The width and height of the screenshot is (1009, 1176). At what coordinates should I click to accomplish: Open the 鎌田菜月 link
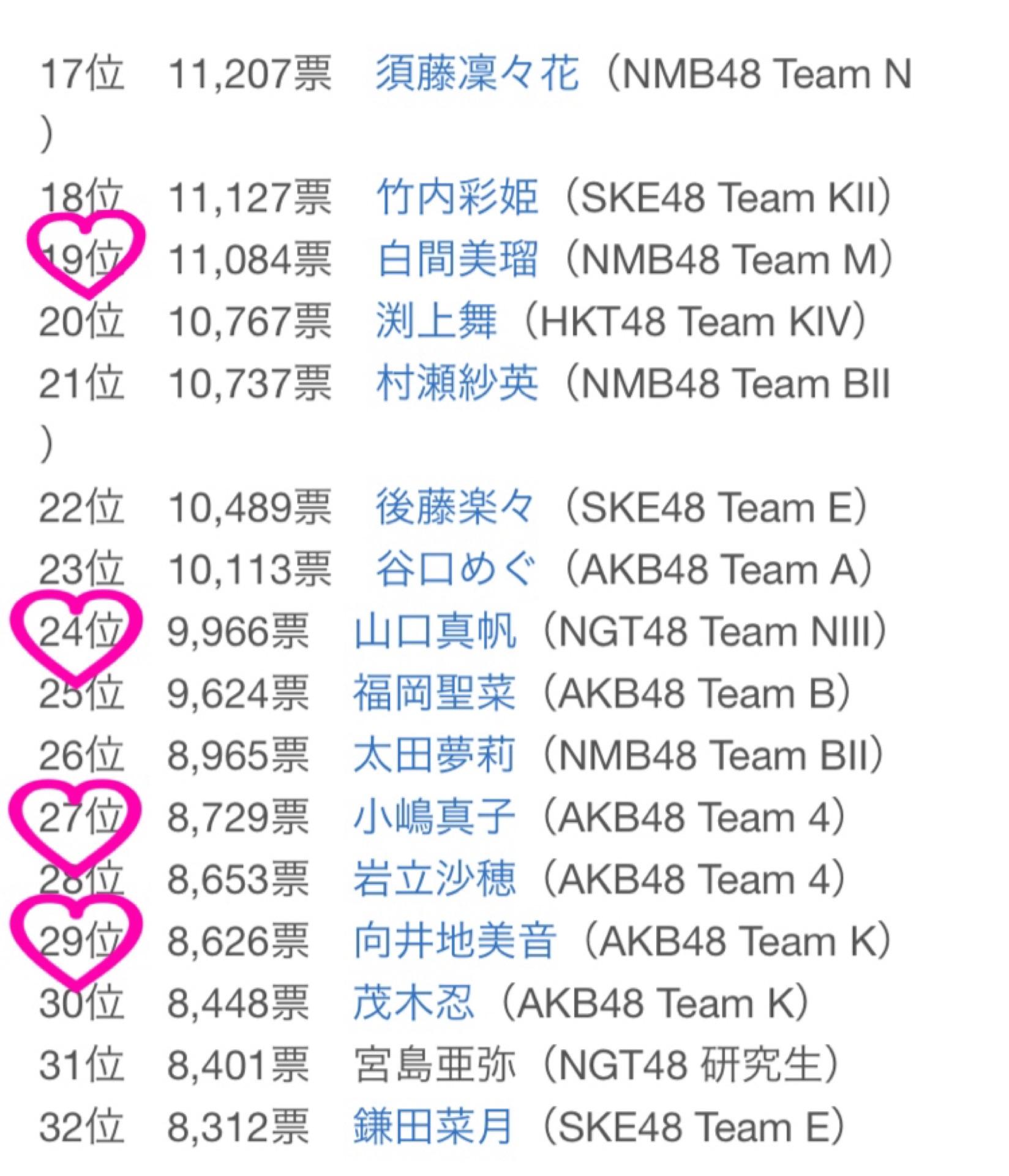click(x=433, y=1127)
